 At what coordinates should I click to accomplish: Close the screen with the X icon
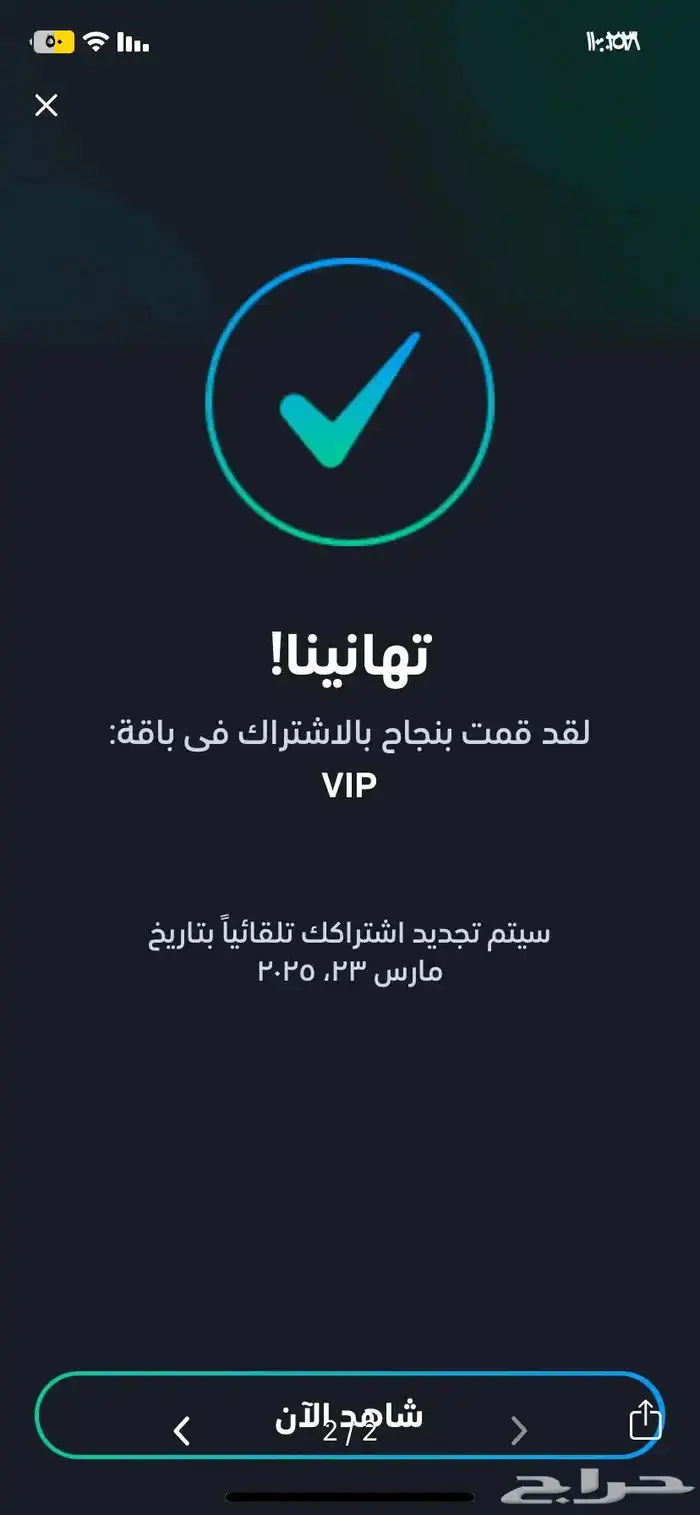[46, 105]
